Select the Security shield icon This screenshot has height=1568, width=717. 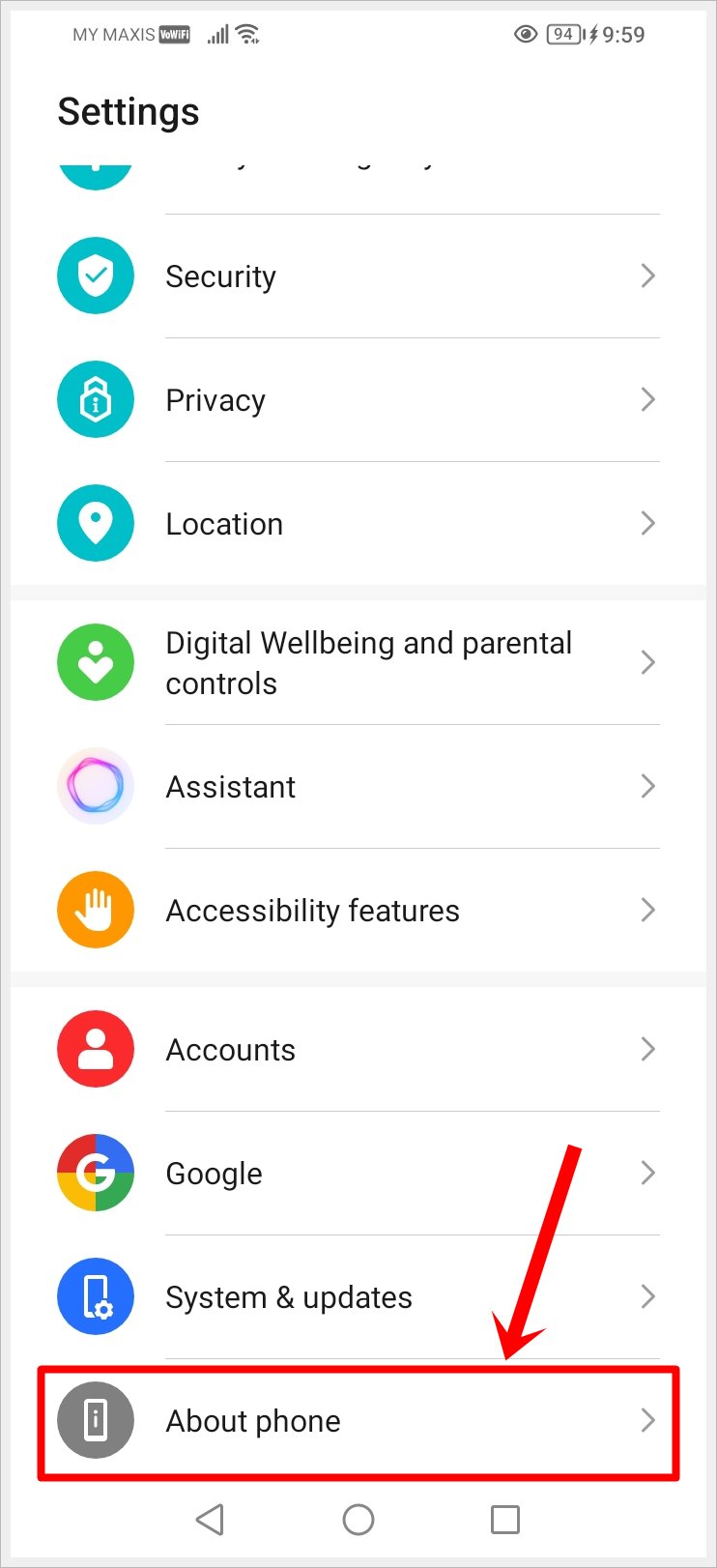[95, 276]
